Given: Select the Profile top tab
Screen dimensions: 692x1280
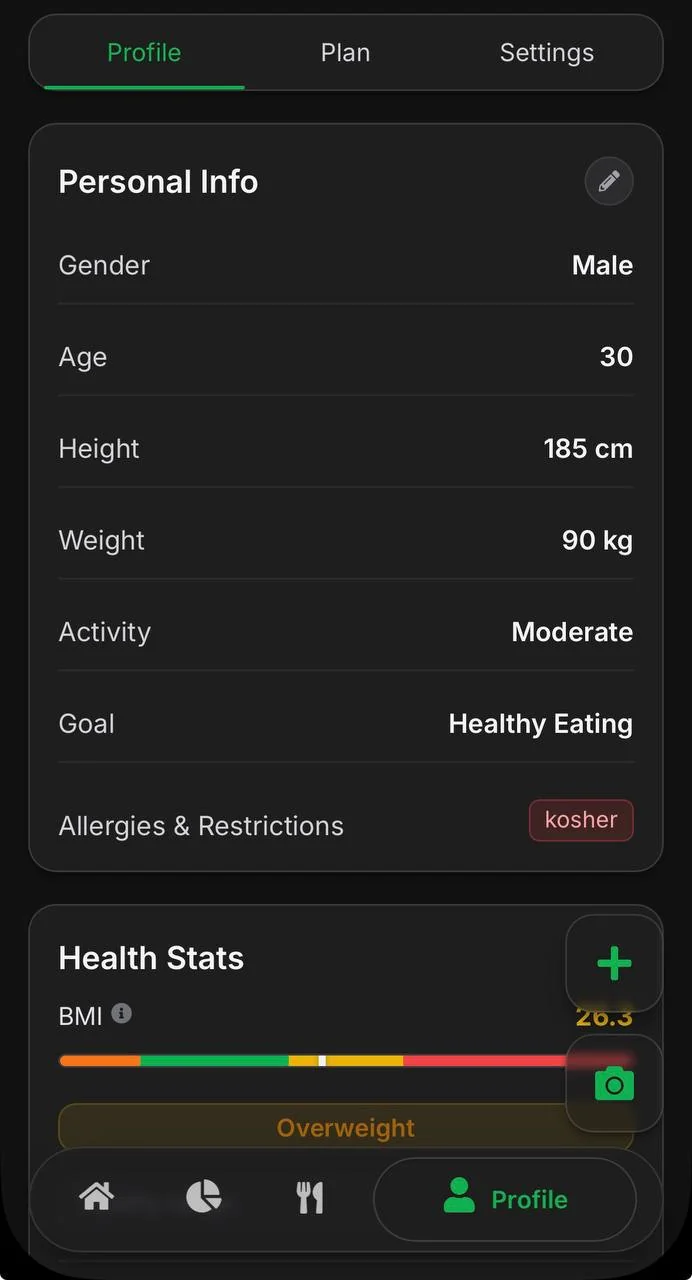Looking at the screenshot, I should 144,53.
